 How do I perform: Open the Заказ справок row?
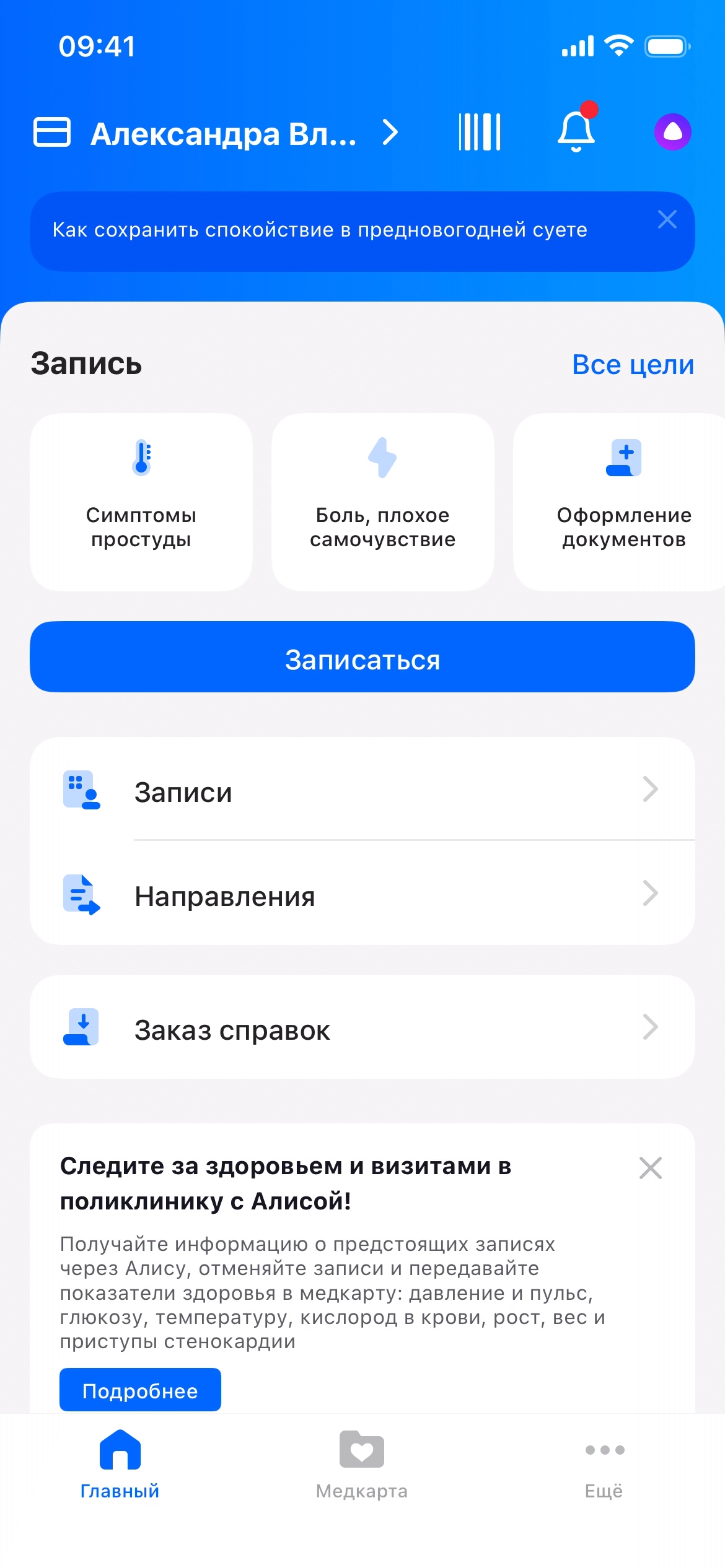tap(362, 1028)
